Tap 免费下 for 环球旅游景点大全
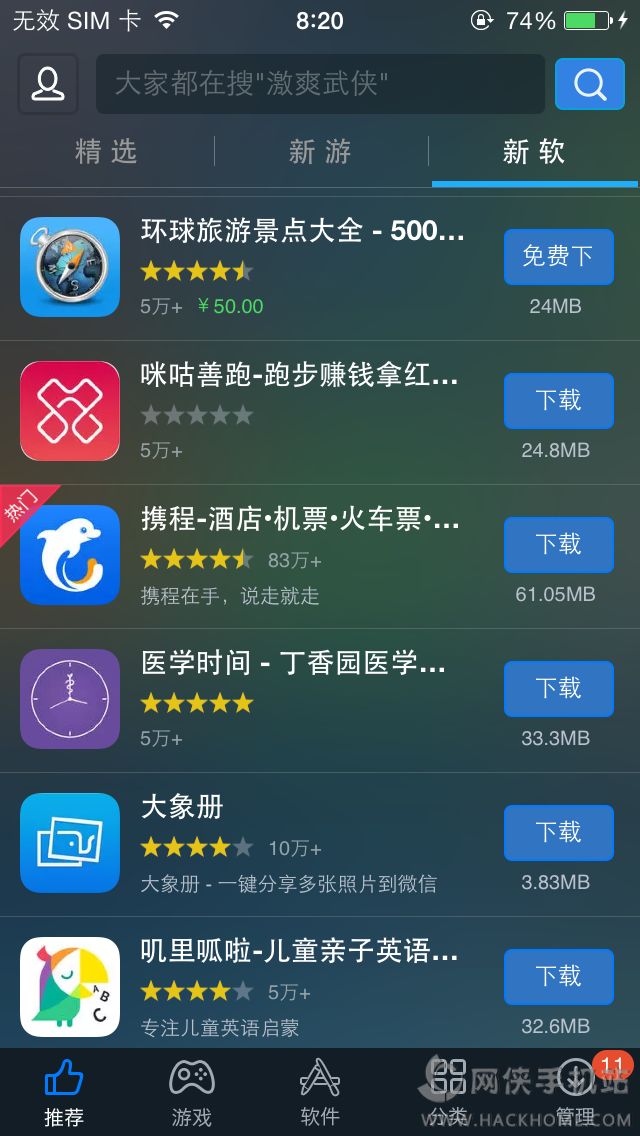The height and width of the screenshot is (1136, 640). click(558, 257)
